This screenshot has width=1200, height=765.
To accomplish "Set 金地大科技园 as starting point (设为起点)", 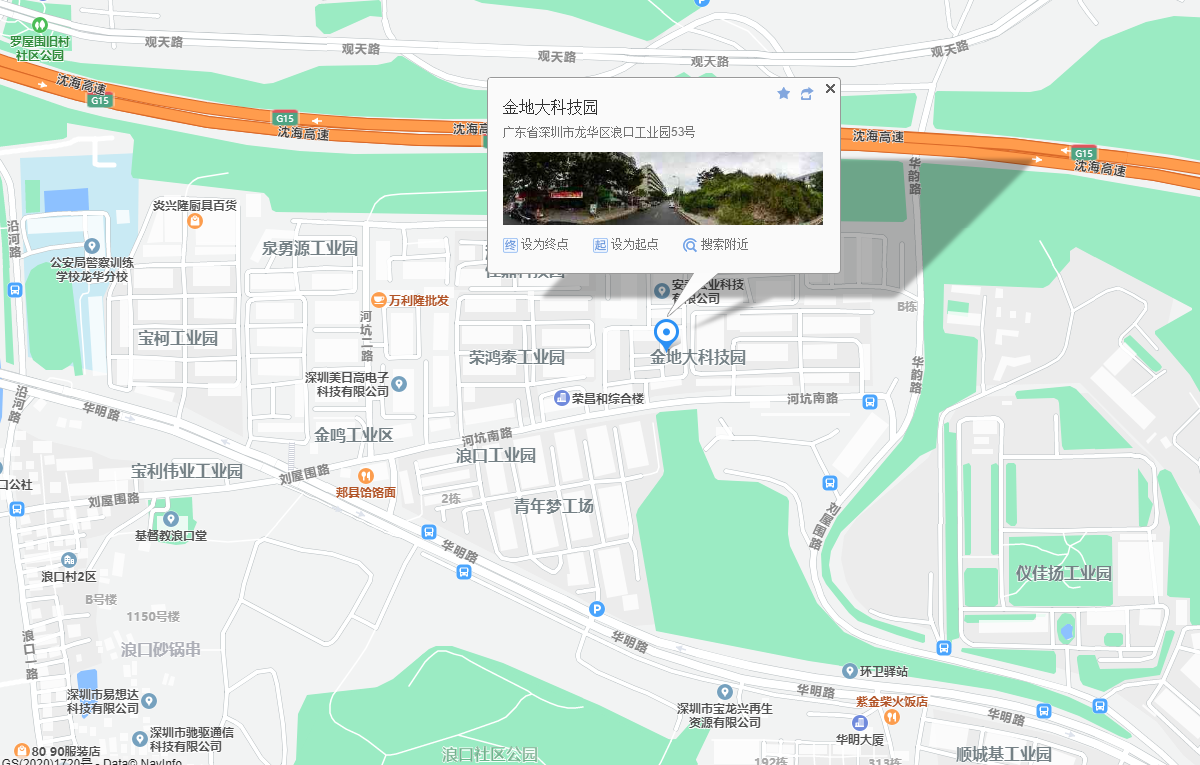I will pyautogui.click(x=626, y=245).
